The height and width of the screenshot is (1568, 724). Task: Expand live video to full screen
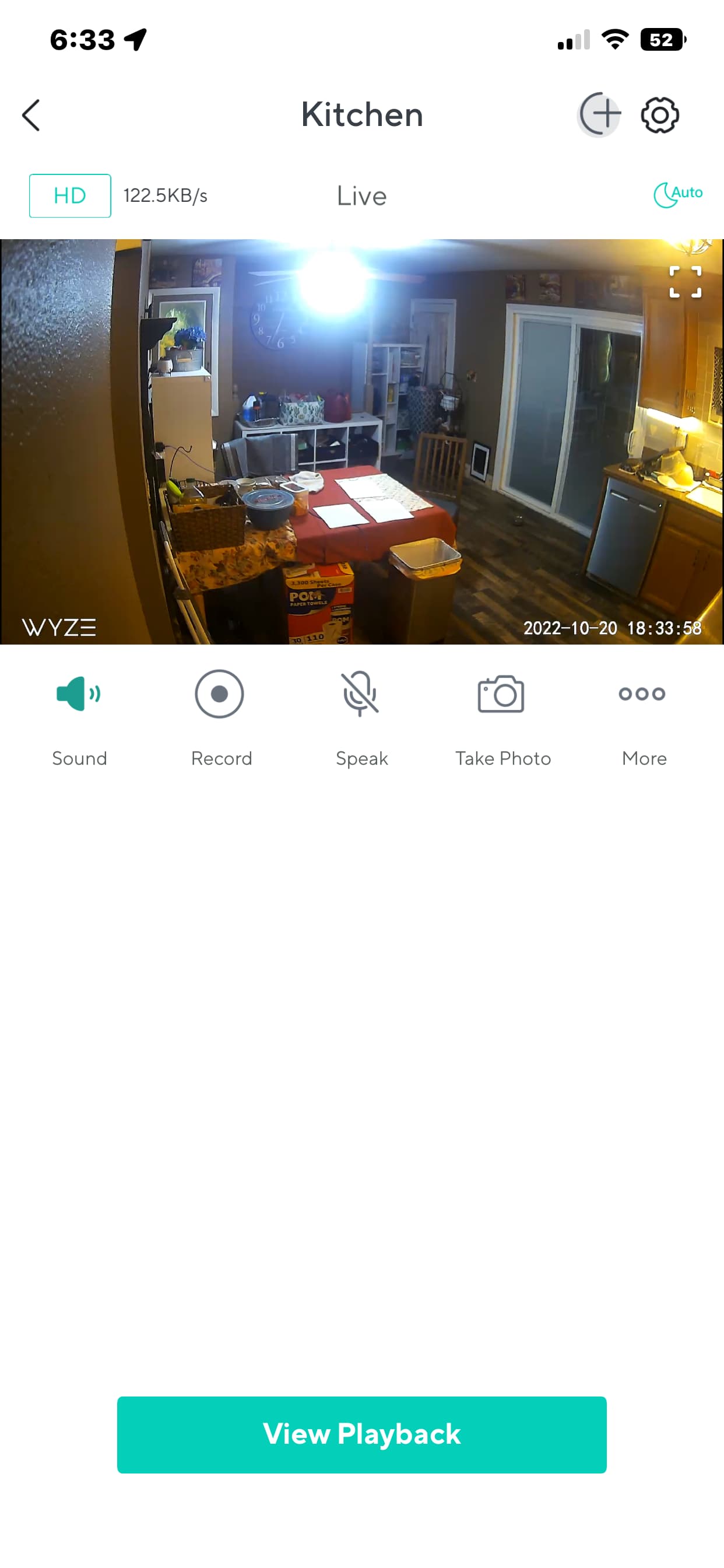point(685,282)
